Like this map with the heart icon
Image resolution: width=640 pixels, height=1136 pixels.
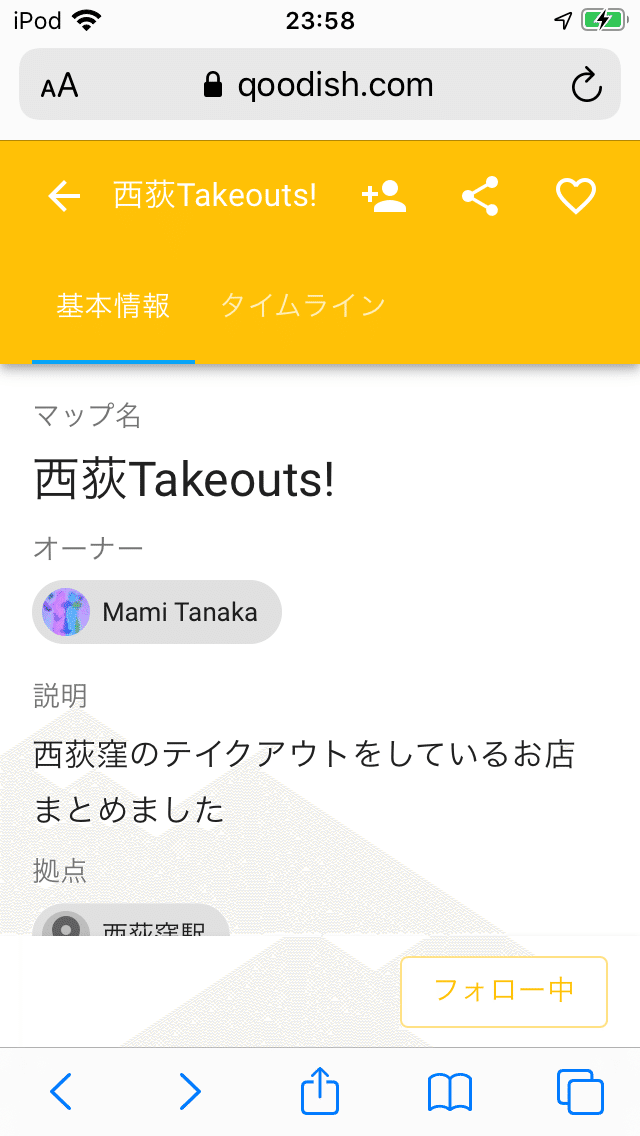tap(575, 197)
